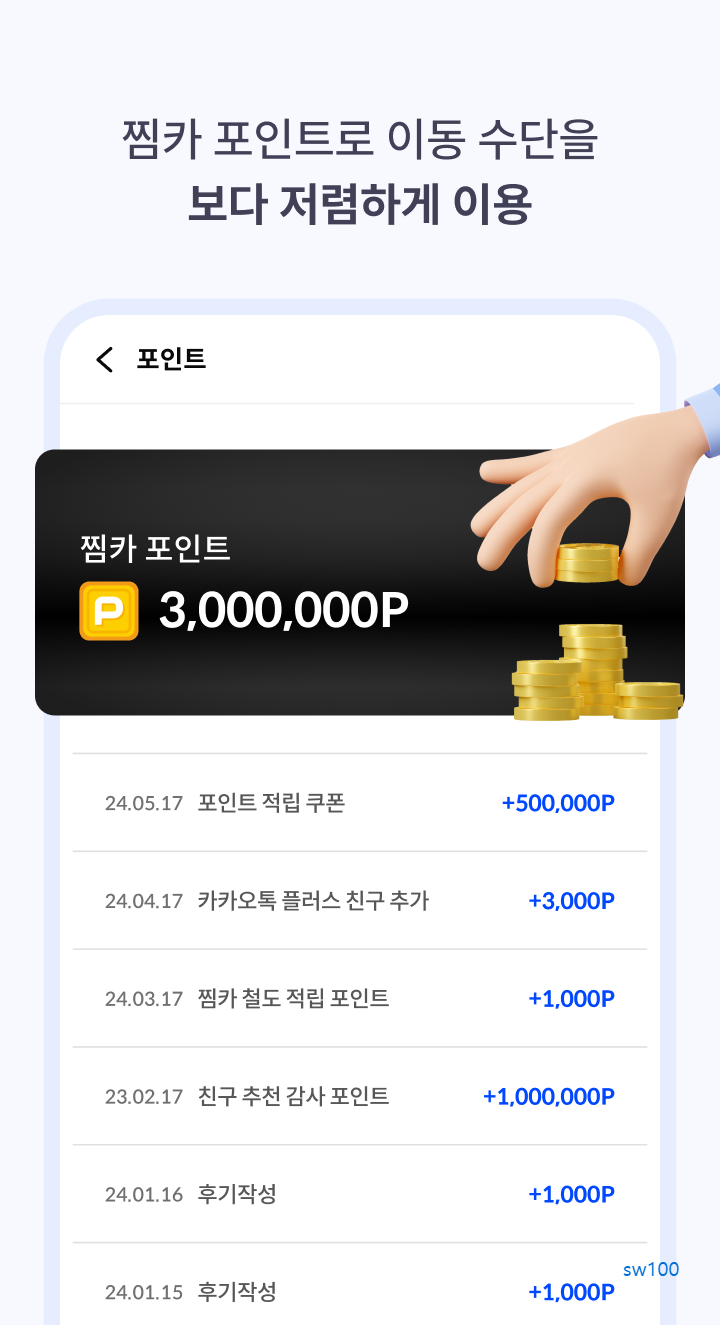Tap the 찜카 포인트 card label
This screenshot has width=720, height=1325.
(x=155, y=548)
